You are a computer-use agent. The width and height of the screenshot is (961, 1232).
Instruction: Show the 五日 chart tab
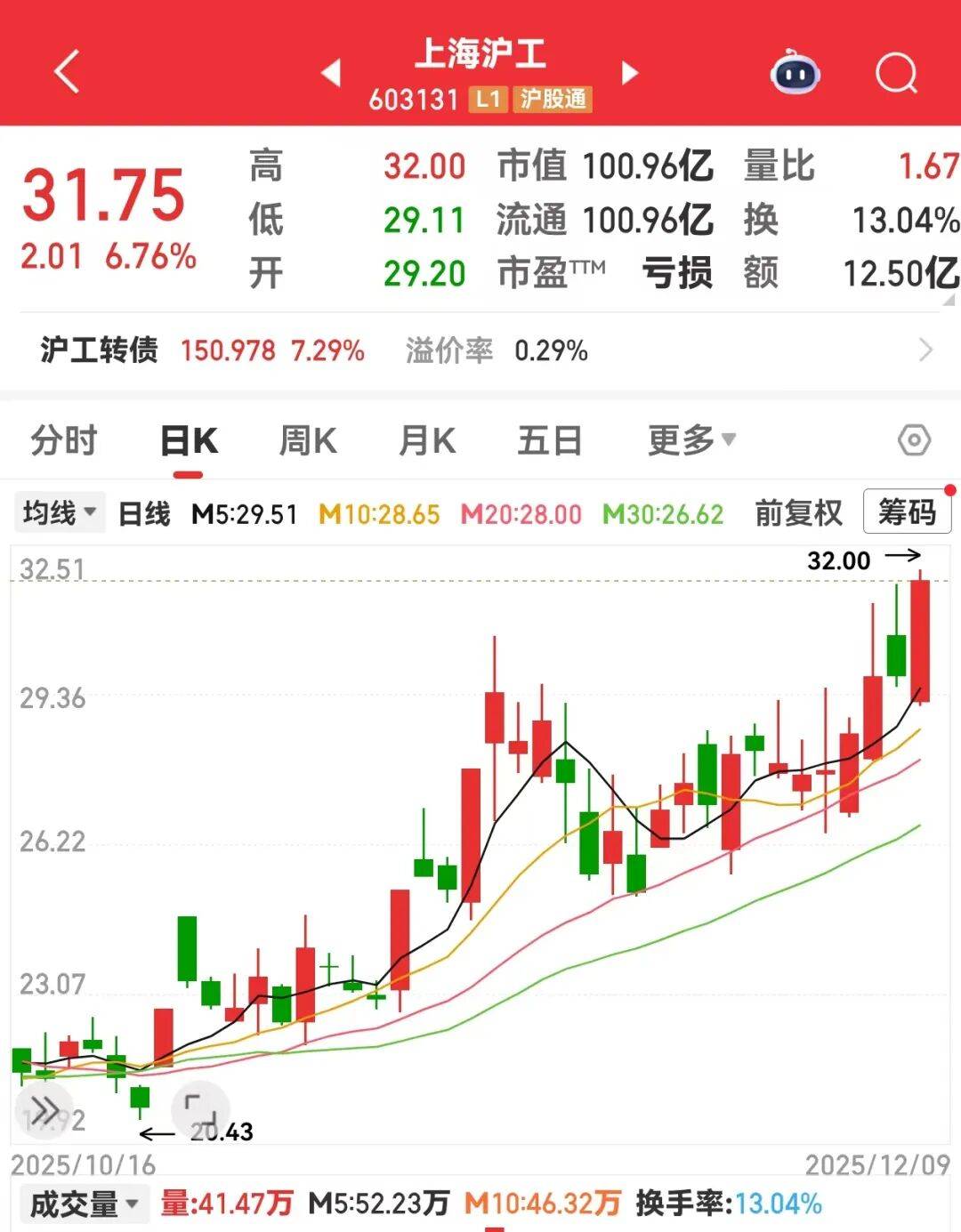[x=549, y=441]
